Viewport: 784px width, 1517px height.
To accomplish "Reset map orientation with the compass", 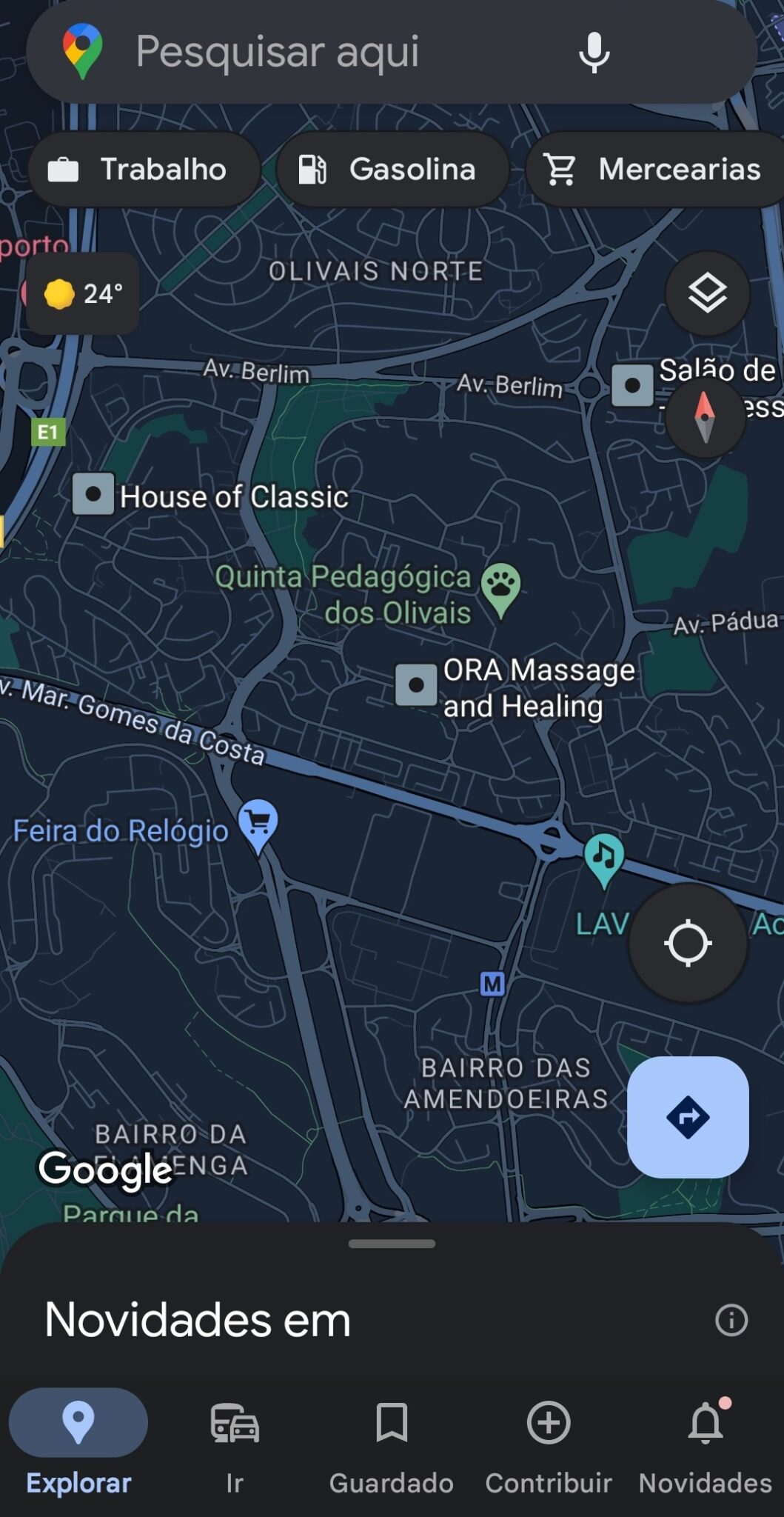I will click(705, 417).
